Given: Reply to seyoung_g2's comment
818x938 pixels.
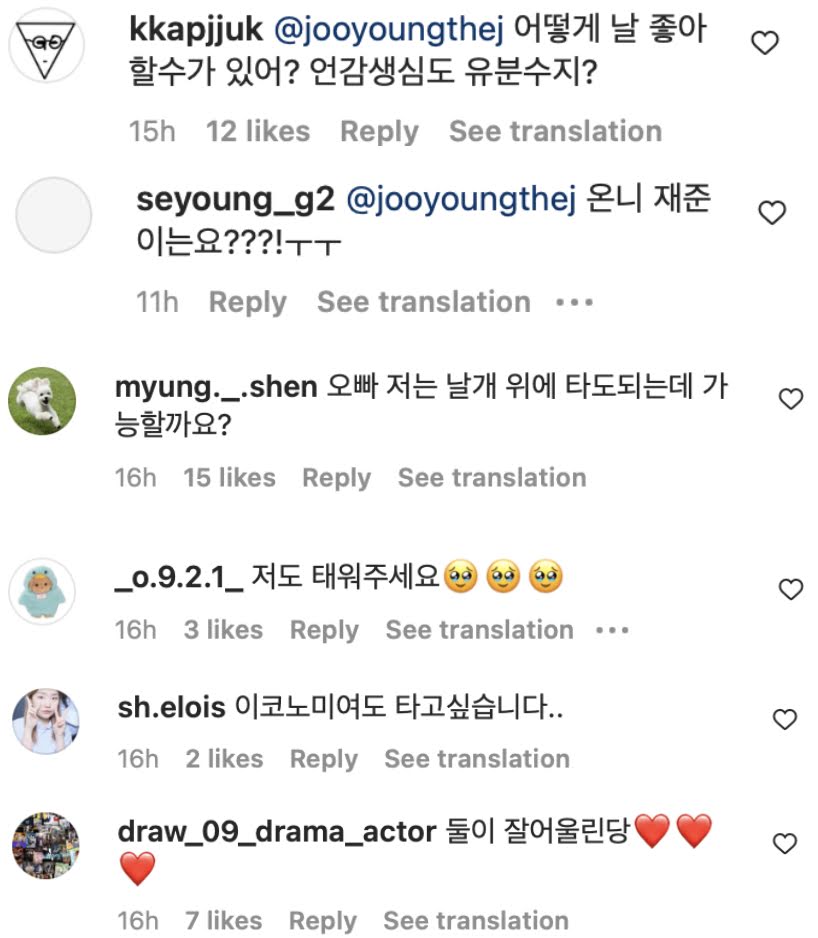Looking at the screenshot, I should 247,302.
